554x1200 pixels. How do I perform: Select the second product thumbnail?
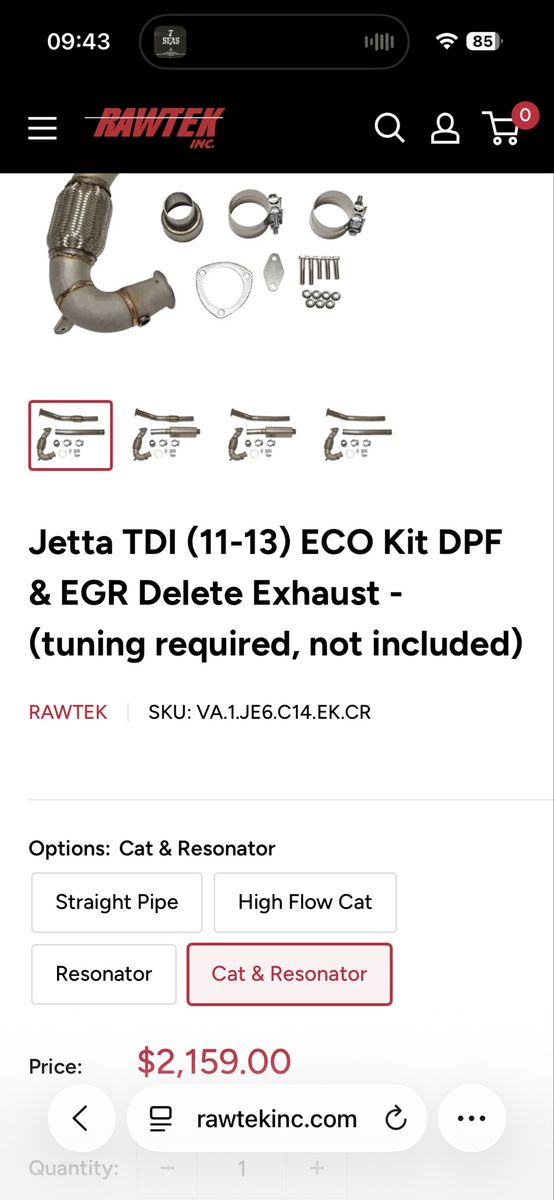pyautogui.click(x=166, y=435)
